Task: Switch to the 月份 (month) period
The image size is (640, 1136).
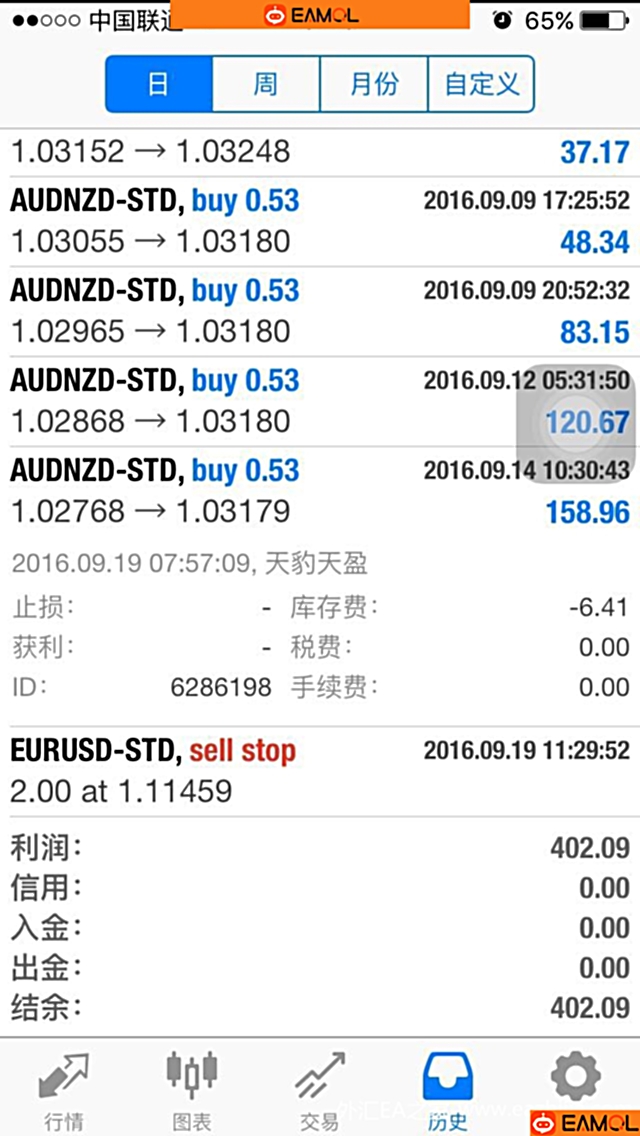Action: [374, 84]
